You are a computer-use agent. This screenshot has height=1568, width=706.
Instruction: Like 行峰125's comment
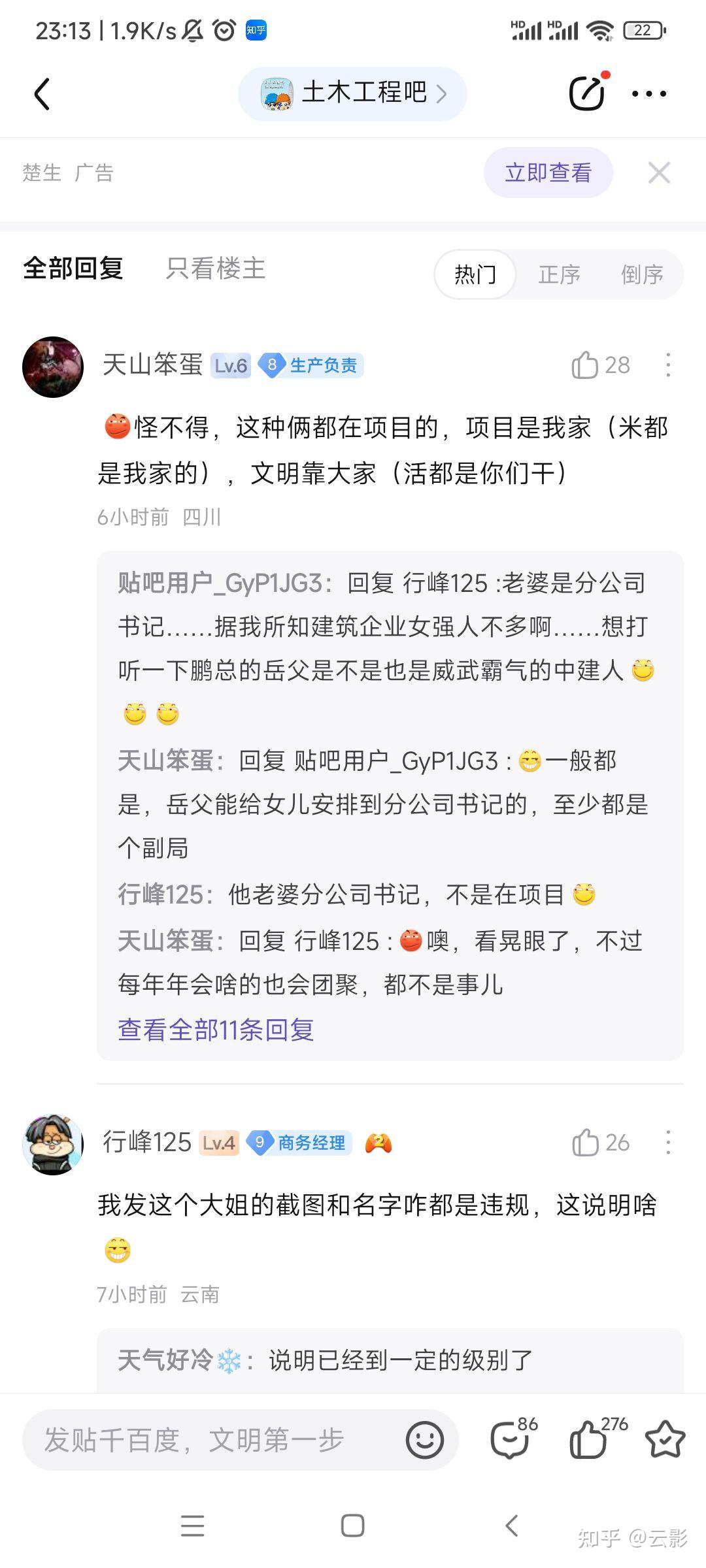click(x=586, y=1143)
